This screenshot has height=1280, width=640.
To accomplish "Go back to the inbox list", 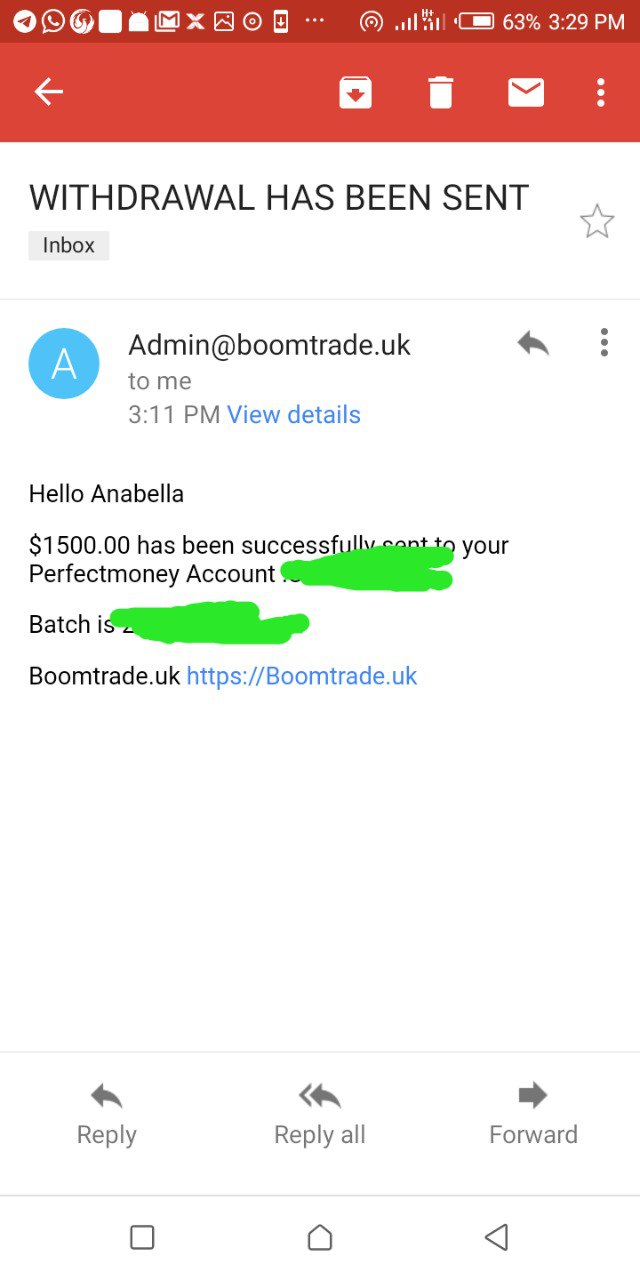I will pos(49,93).
